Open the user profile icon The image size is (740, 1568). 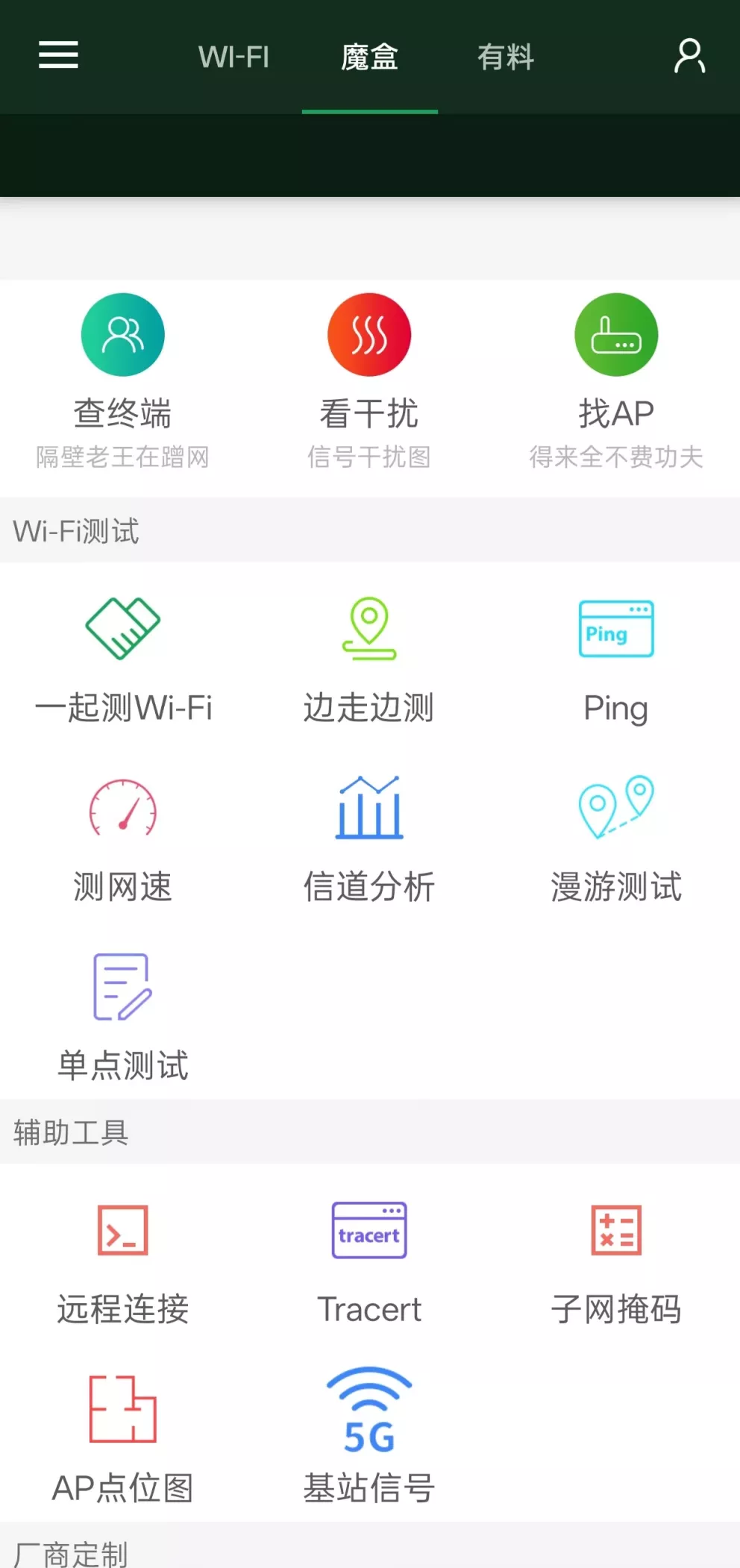coord(689,56)
